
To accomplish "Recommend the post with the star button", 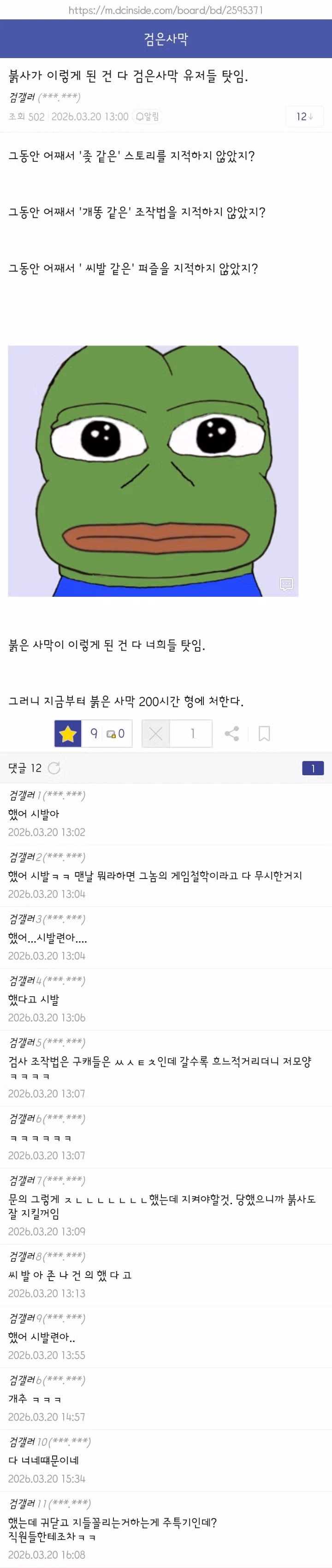I will (68, 733).
